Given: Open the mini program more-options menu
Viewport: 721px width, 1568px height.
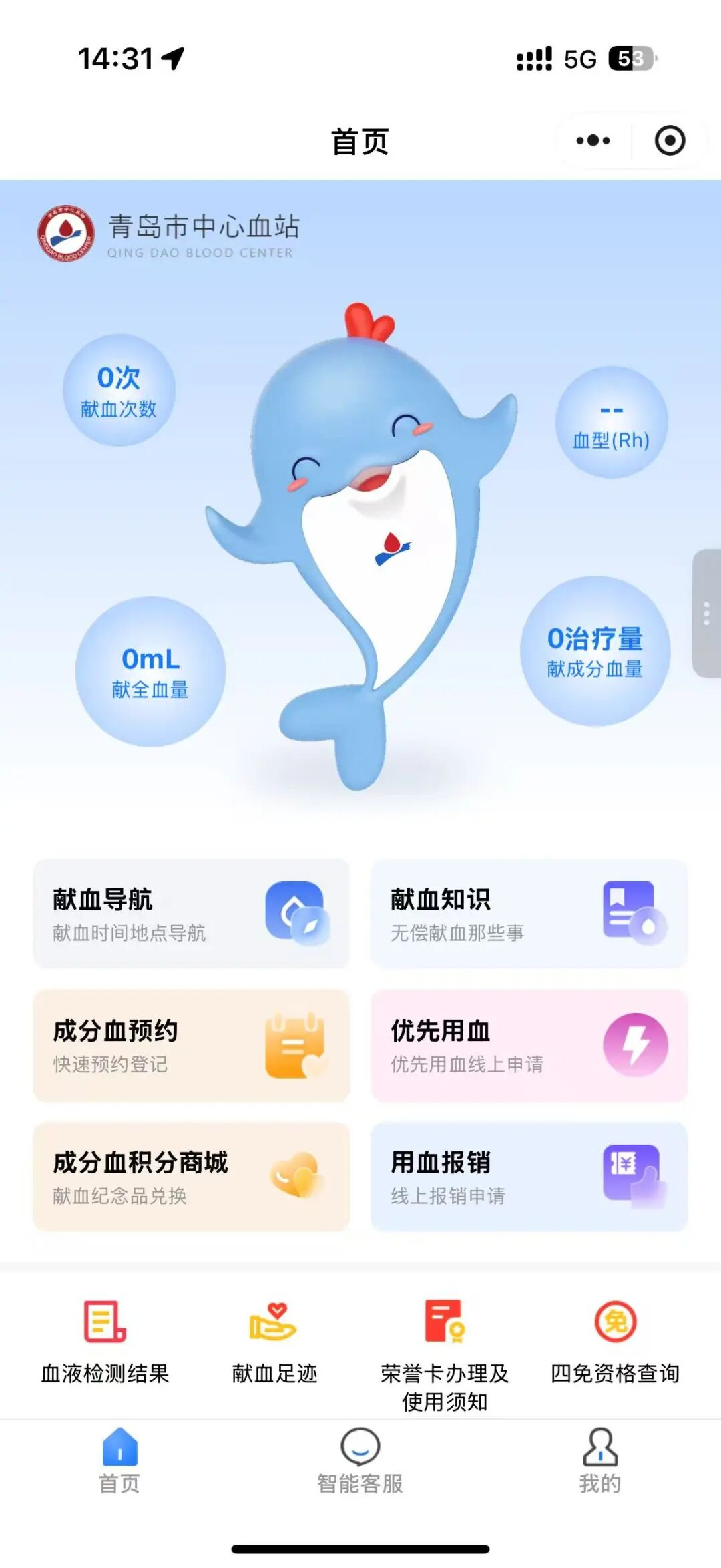Looking at the screenshot, I should (593, 141).
